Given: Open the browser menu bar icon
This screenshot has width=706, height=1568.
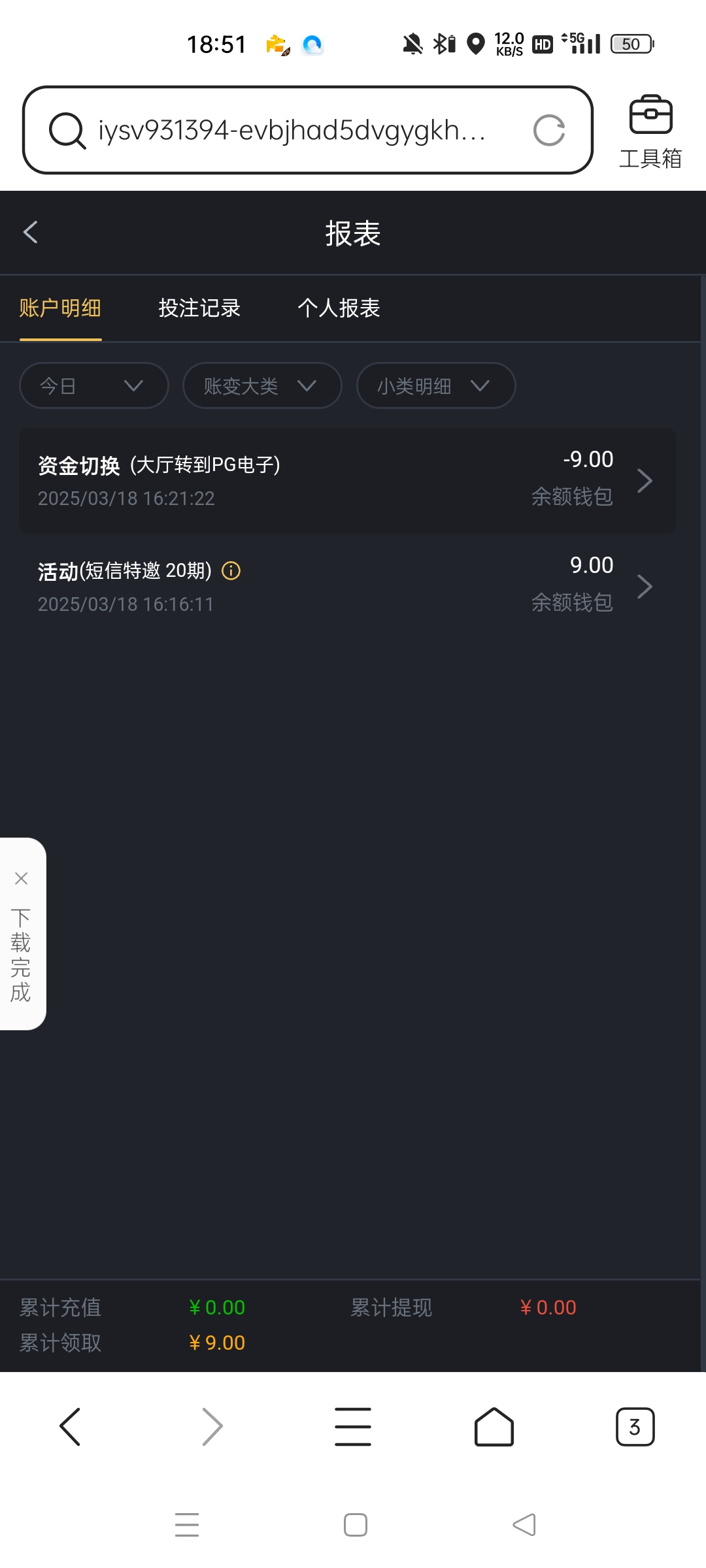Looking at the screenshot, I should tap(353, 1426).
